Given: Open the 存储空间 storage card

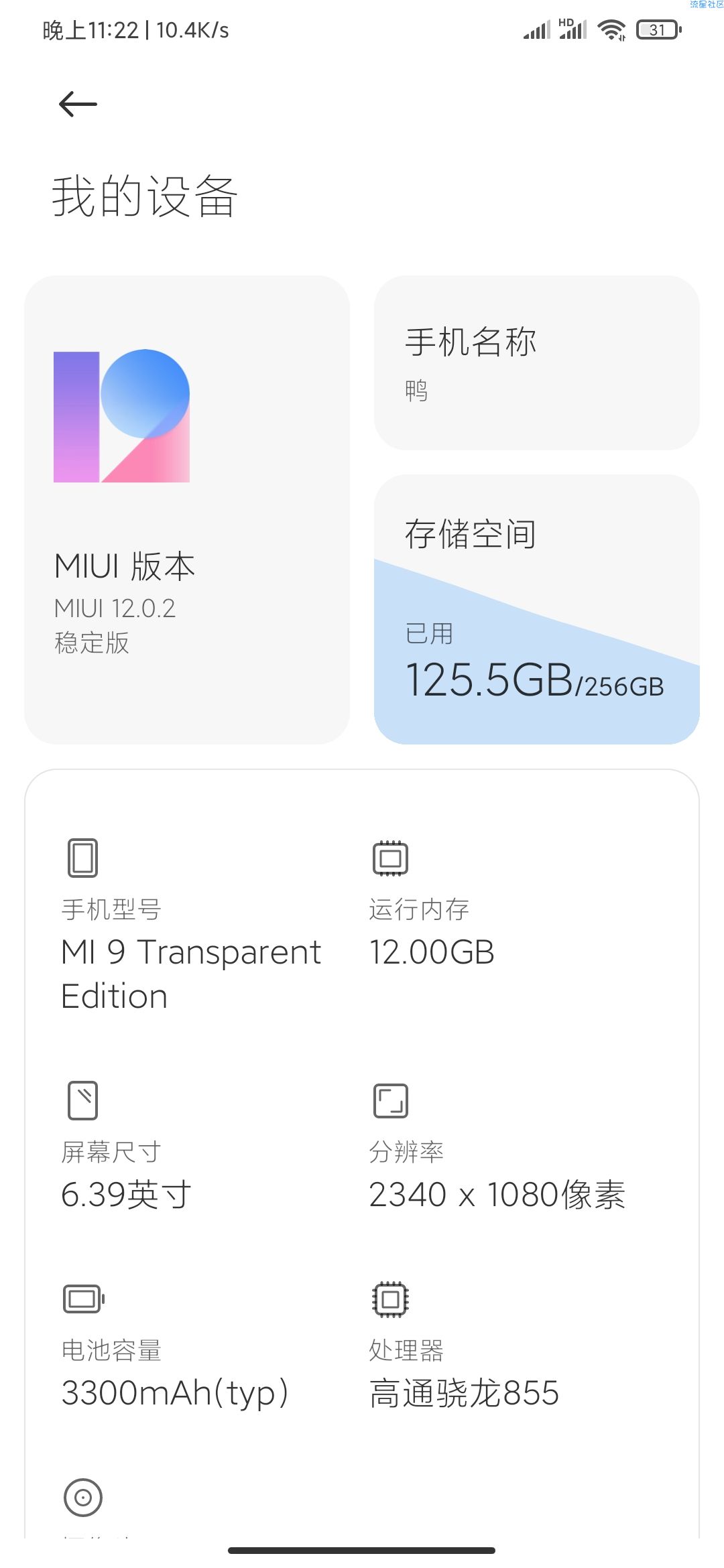Looking at the screenshot, I should tap(537, 609).
